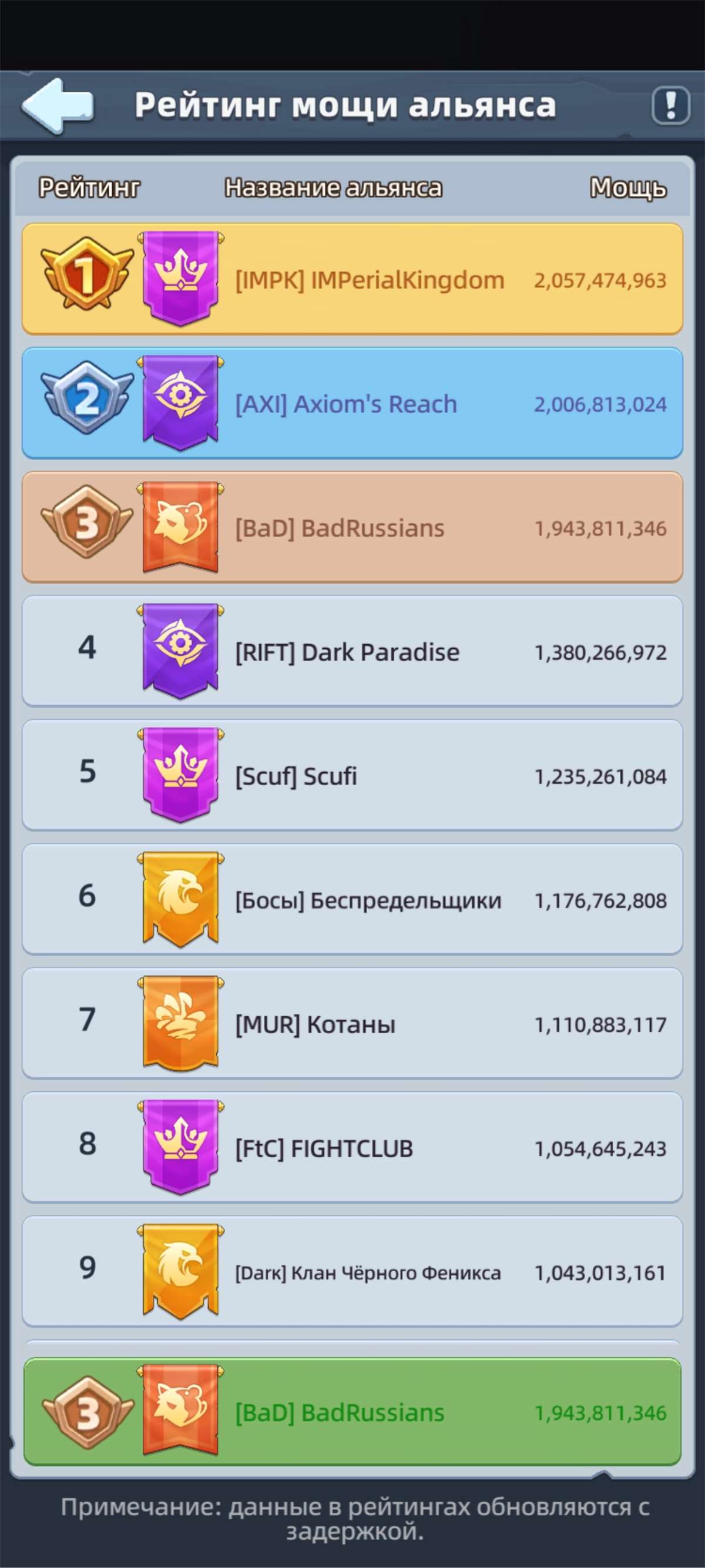Open the Dark Paradise alliance
705x1568 pixels.
[x=352, y=651]
